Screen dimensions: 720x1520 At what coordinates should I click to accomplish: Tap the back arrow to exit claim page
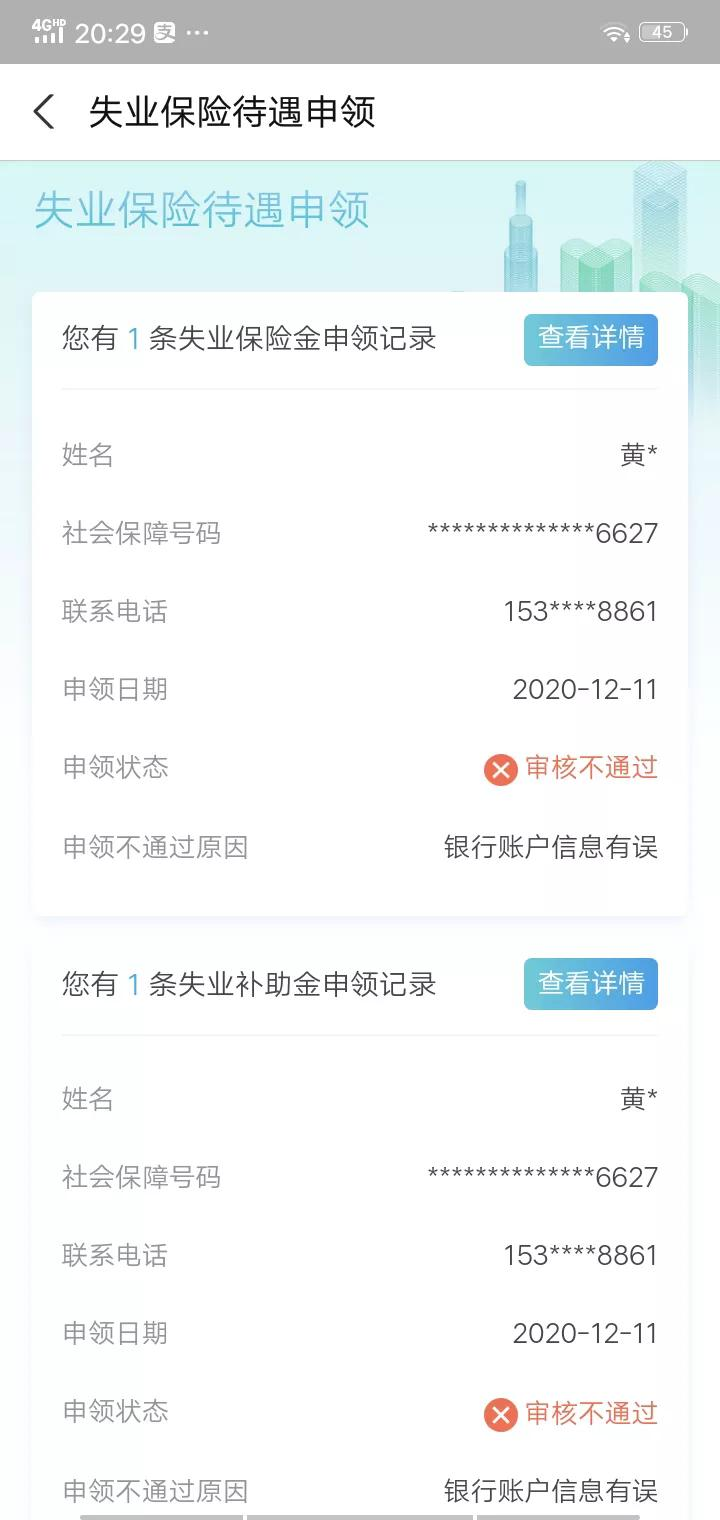(x=44, y=113)
